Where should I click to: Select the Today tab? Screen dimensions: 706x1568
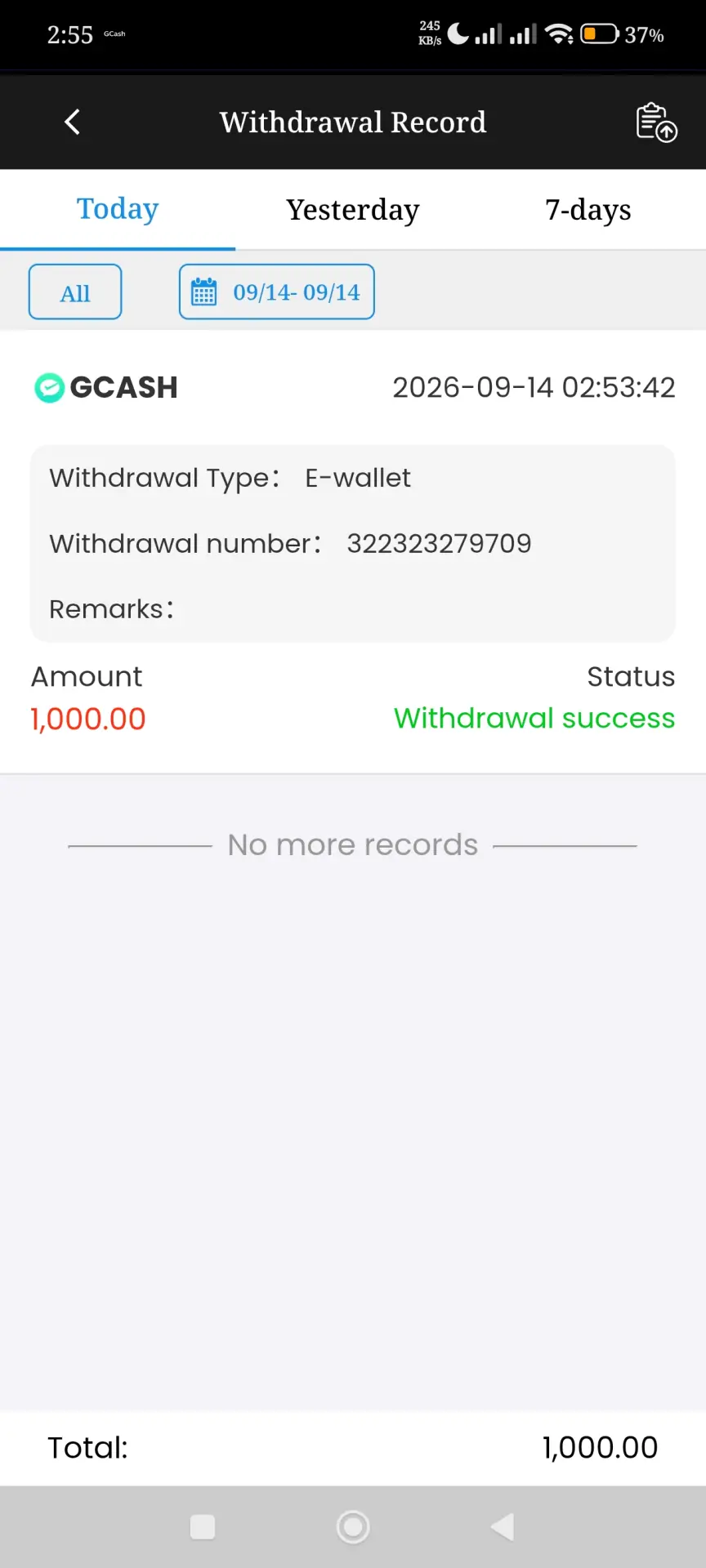pos(118,209)
